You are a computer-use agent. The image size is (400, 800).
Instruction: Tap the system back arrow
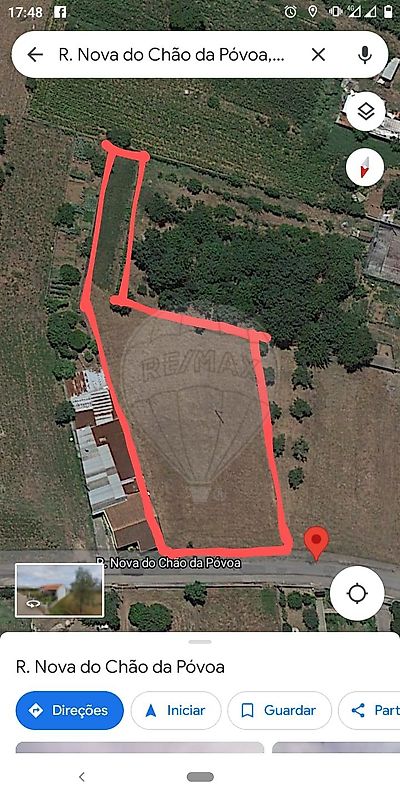[82, 777]
